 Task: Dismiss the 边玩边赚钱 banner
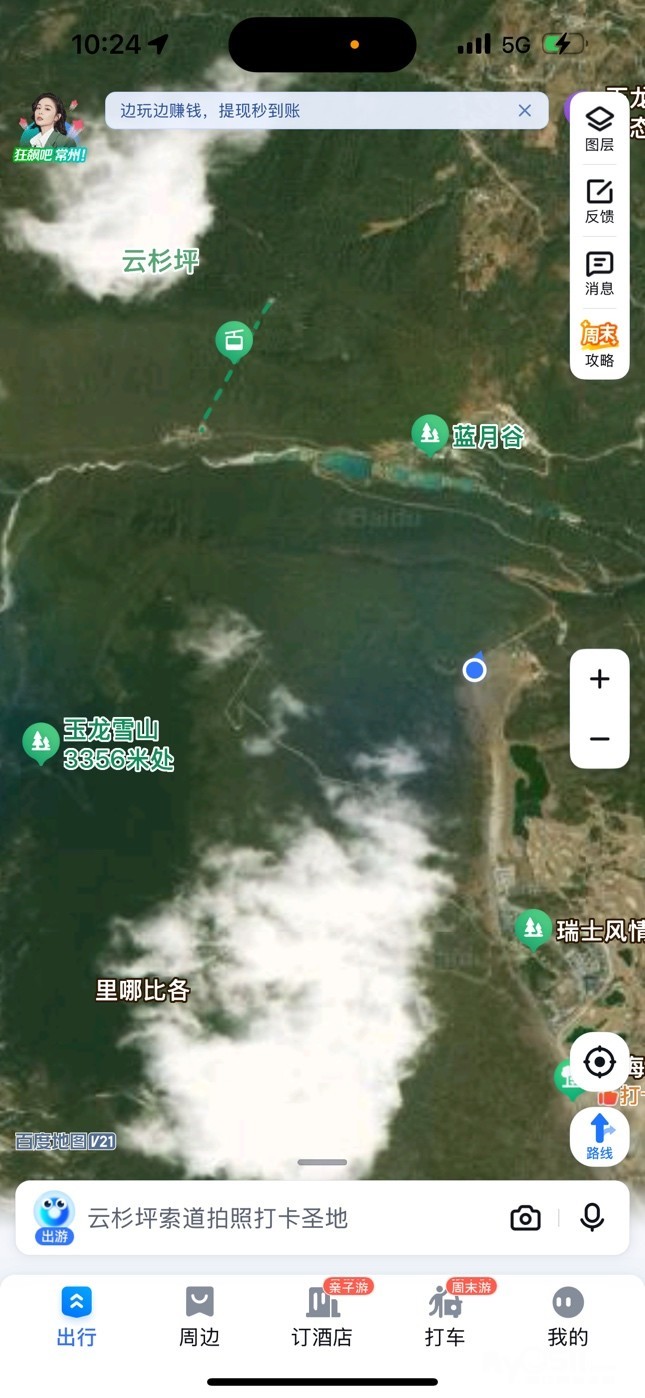coord(524,111)
